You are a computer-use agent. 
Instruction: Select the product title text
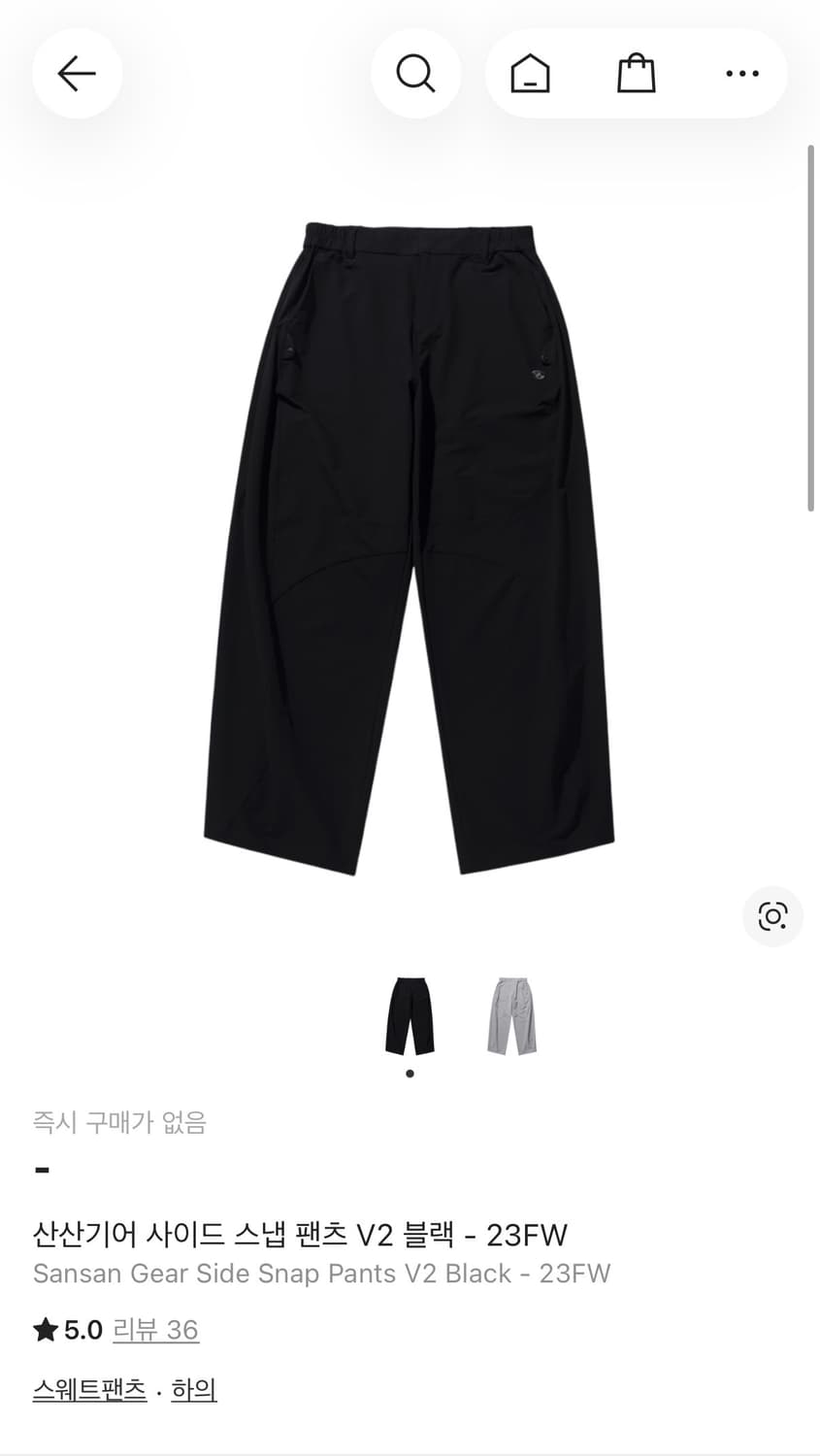303,1235
